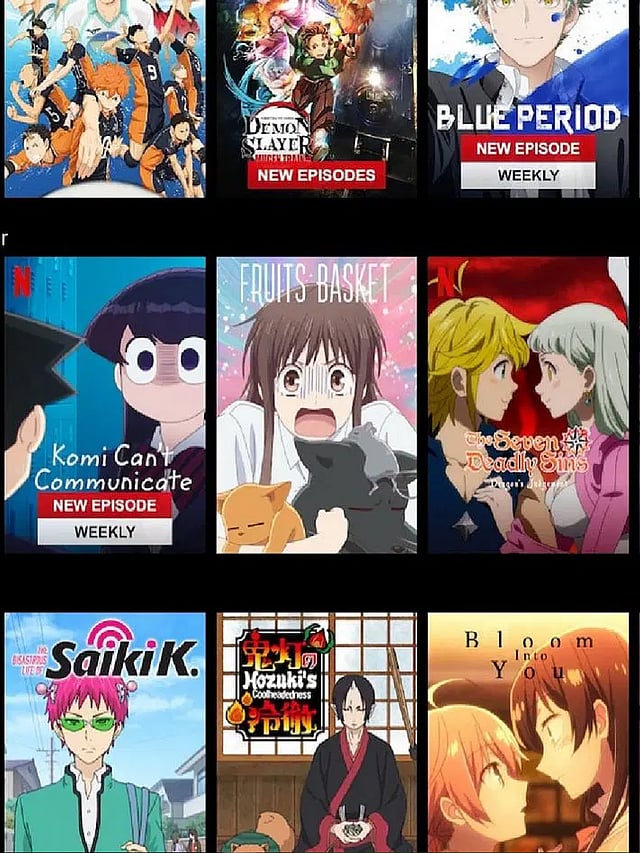Open the volleyball team anime tile

click(105, 98)
